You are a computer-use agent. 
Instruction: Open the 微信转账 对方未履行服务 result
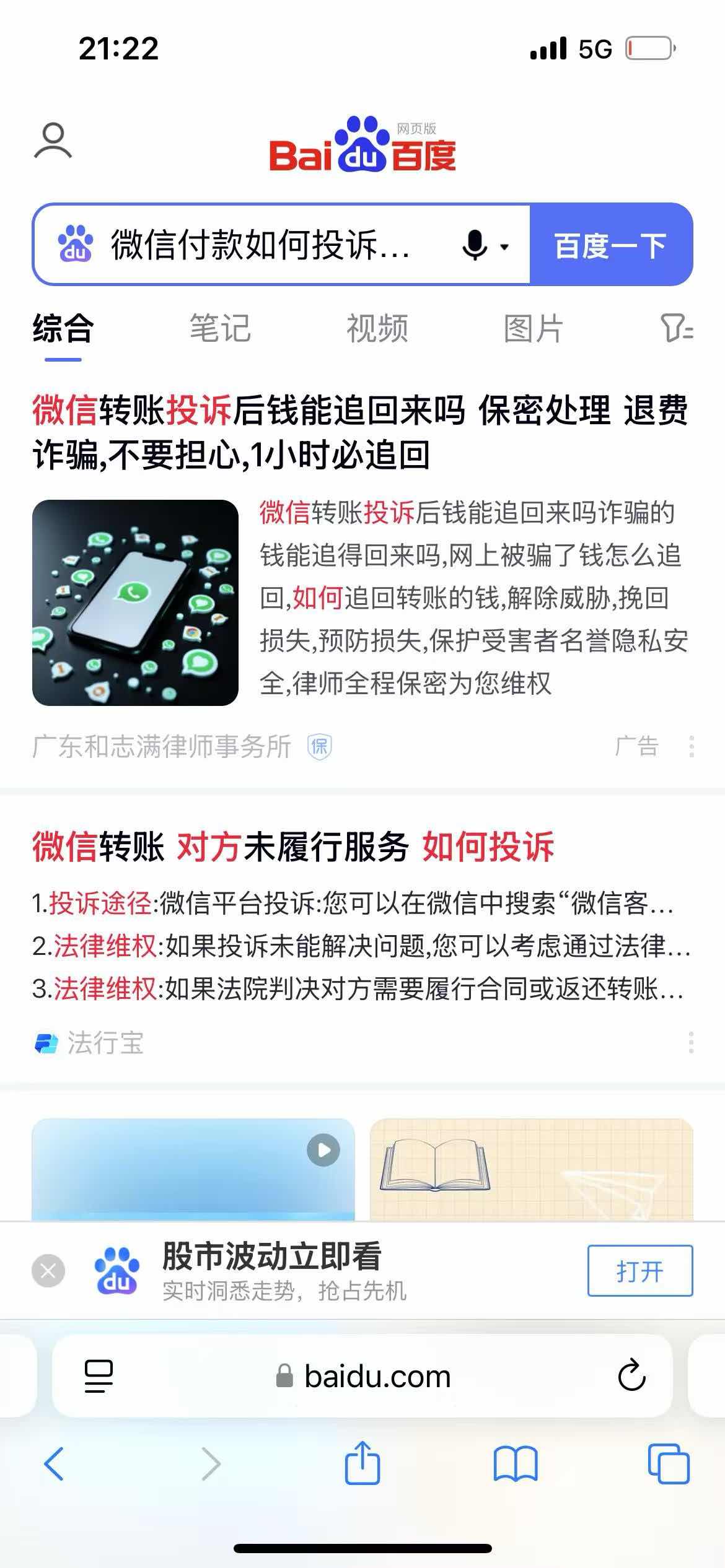[x=293, y=847]
